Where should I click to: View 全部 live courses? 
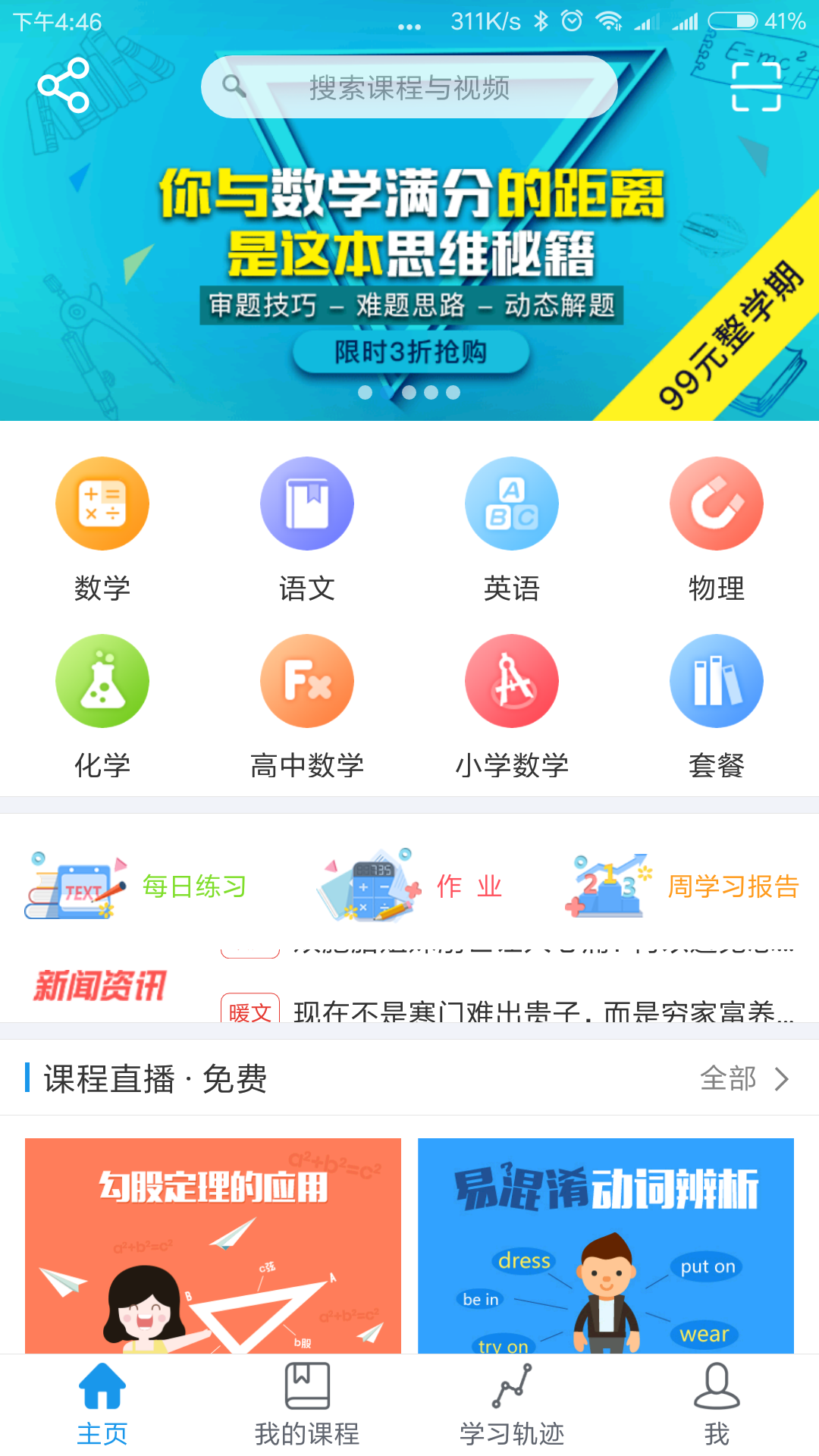(743, 1078)
